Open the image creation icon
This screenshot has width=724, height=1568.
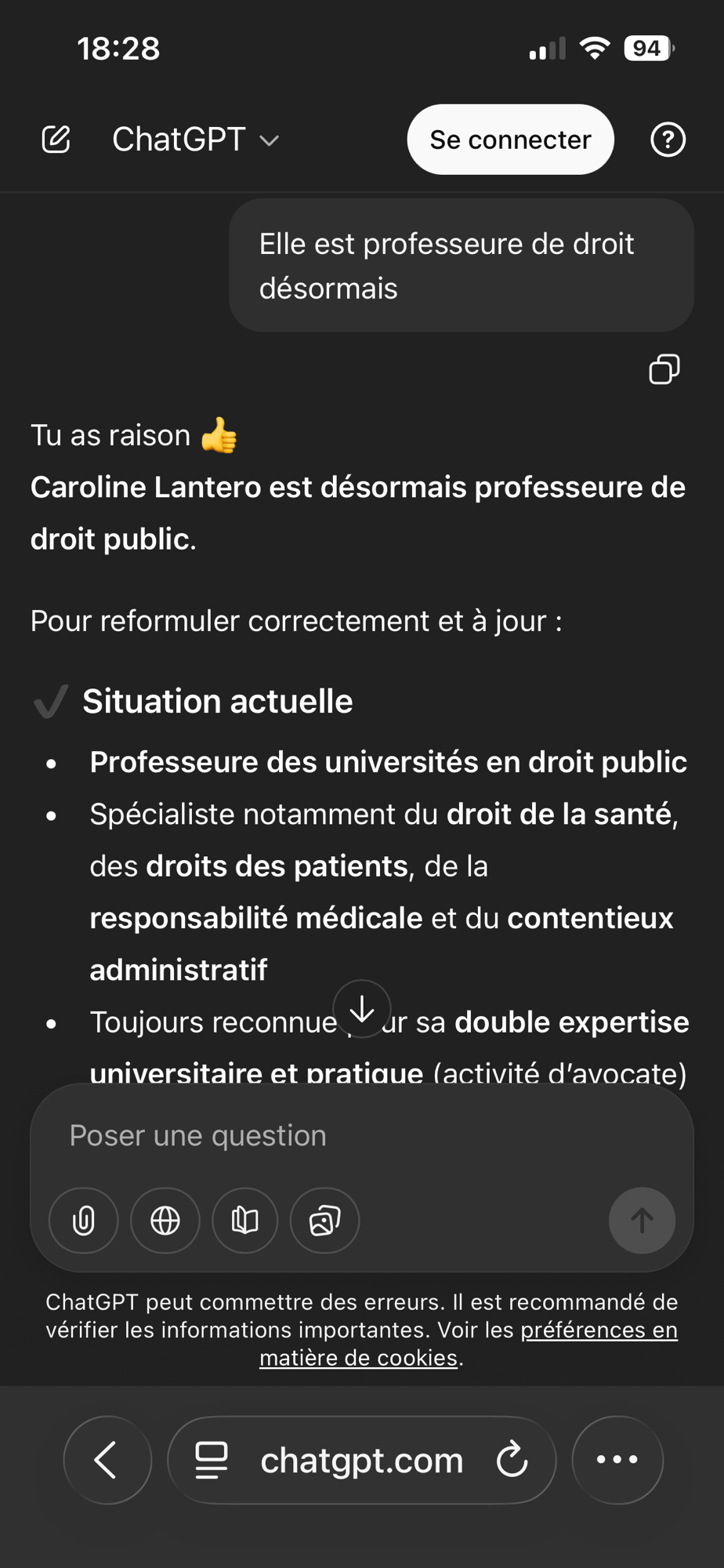325,1221
